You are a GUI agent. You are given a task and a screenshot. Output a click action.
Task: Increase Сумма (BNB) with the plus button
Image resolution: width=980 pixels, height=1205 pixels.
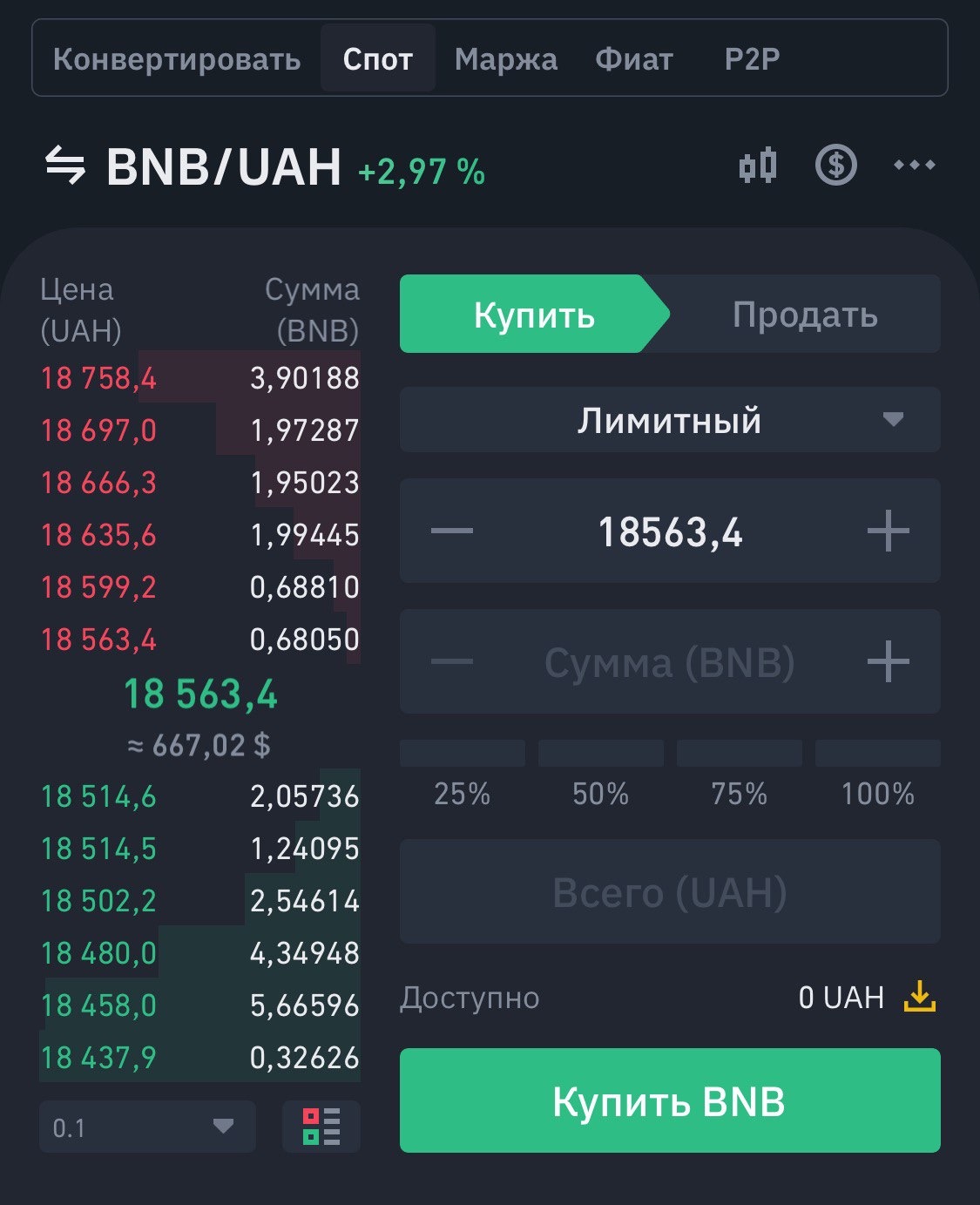coord(888,662)
